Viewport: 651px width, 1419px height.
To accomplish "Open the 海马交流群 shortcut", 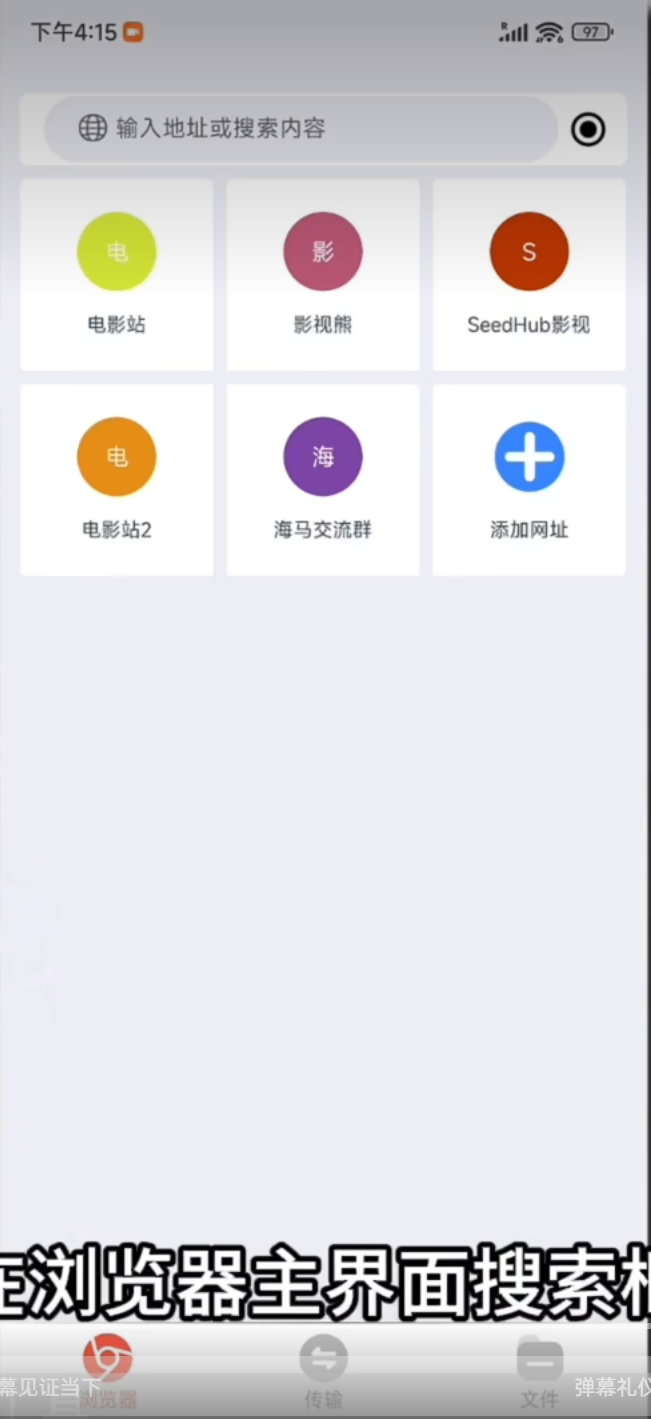I will (323, 480).
